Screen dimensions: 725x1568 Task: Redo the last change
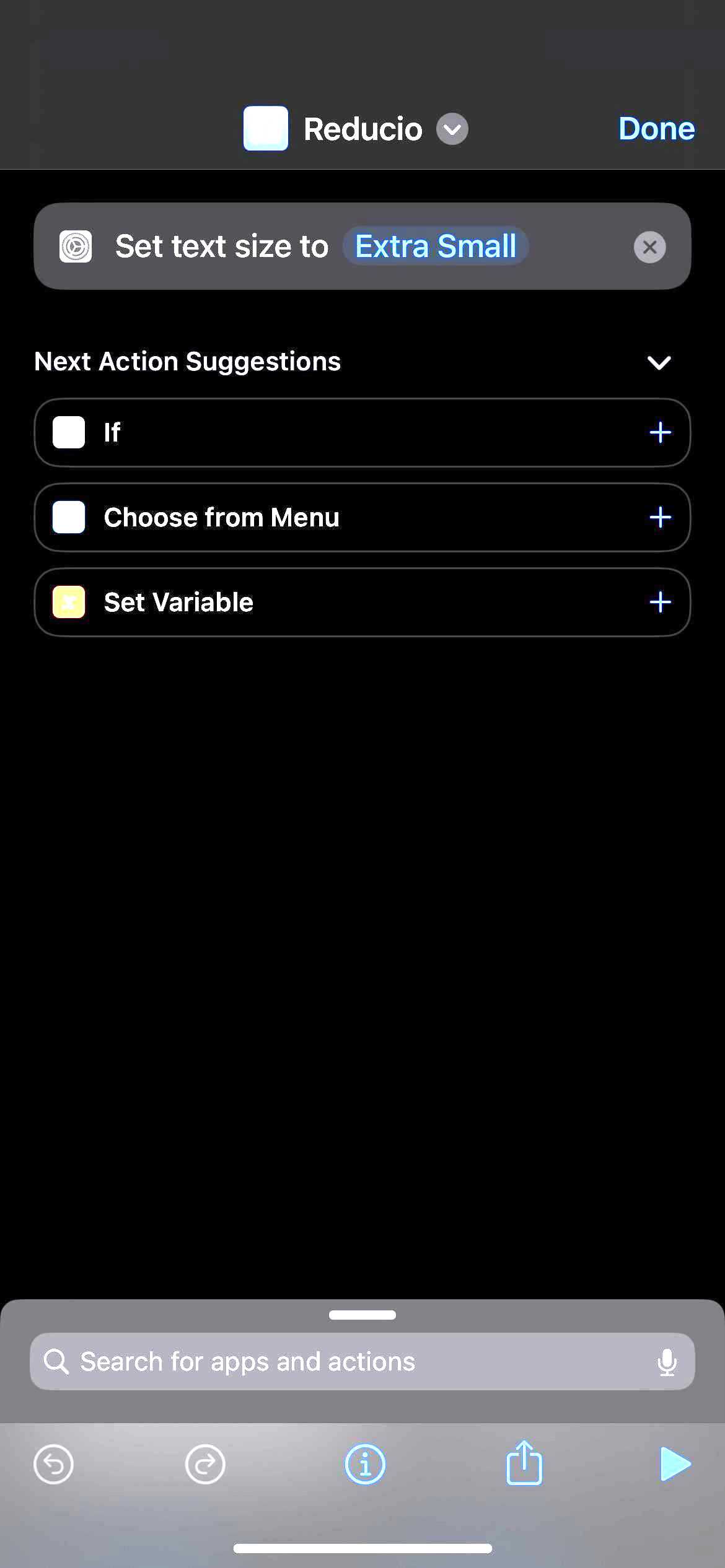(205, 1465)
